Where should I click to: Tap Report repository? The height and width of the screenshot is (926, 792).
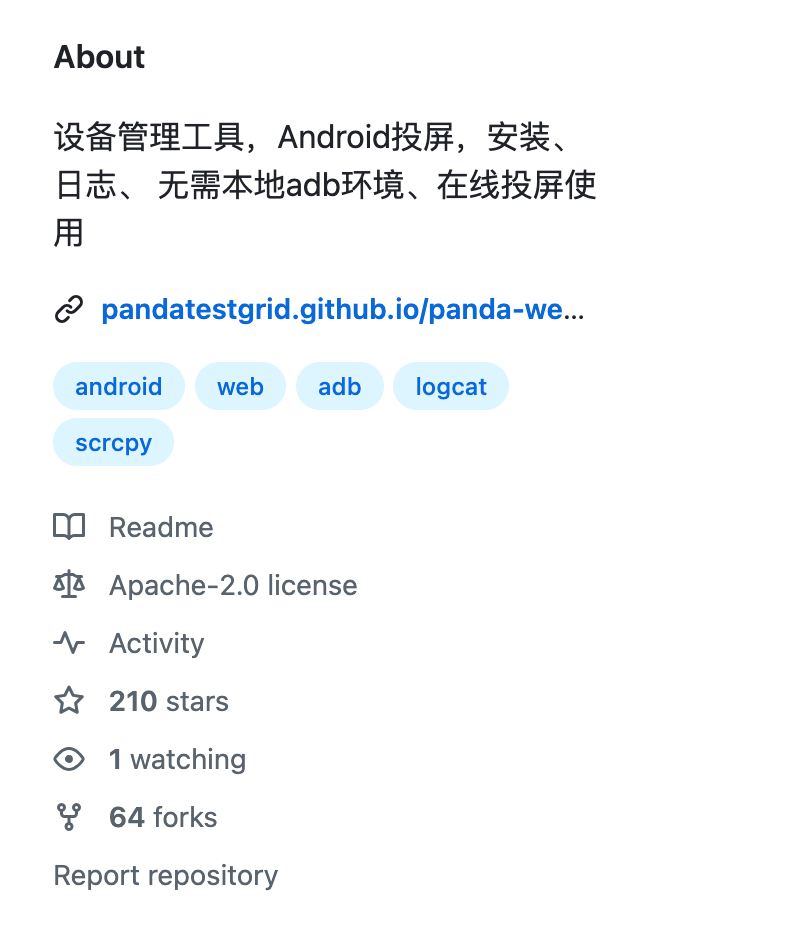[166, 875]
